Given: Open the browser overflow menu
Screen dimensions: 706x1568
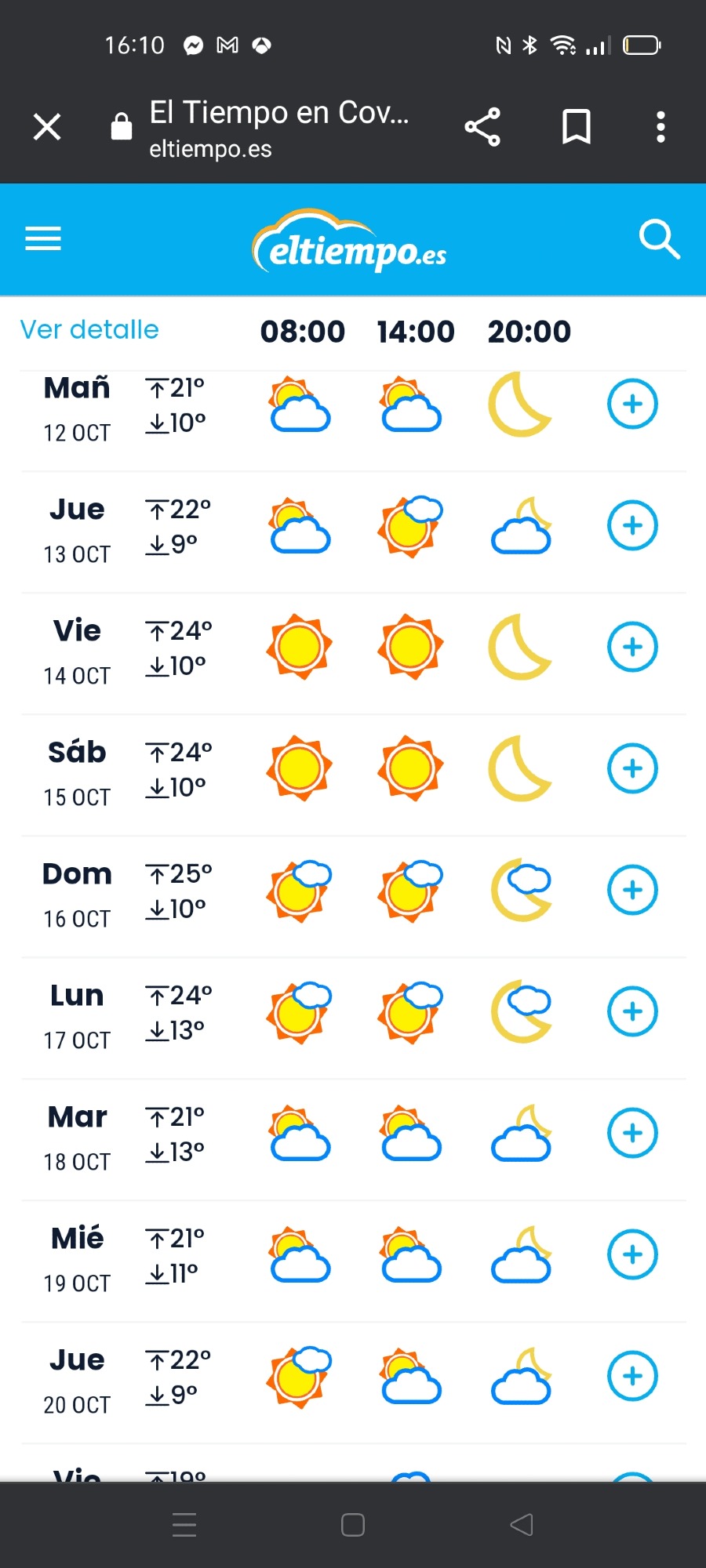Looking at the screenshot, I should (x=661, y=127).
